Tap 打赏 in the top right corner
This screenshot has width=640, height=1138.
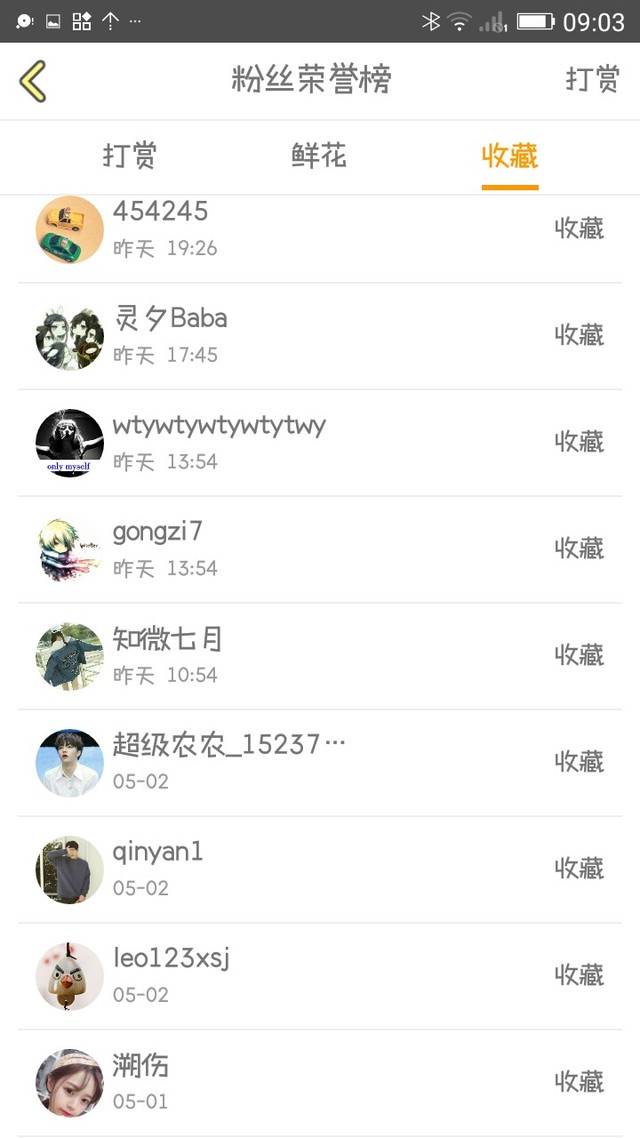tap(592, 79)
